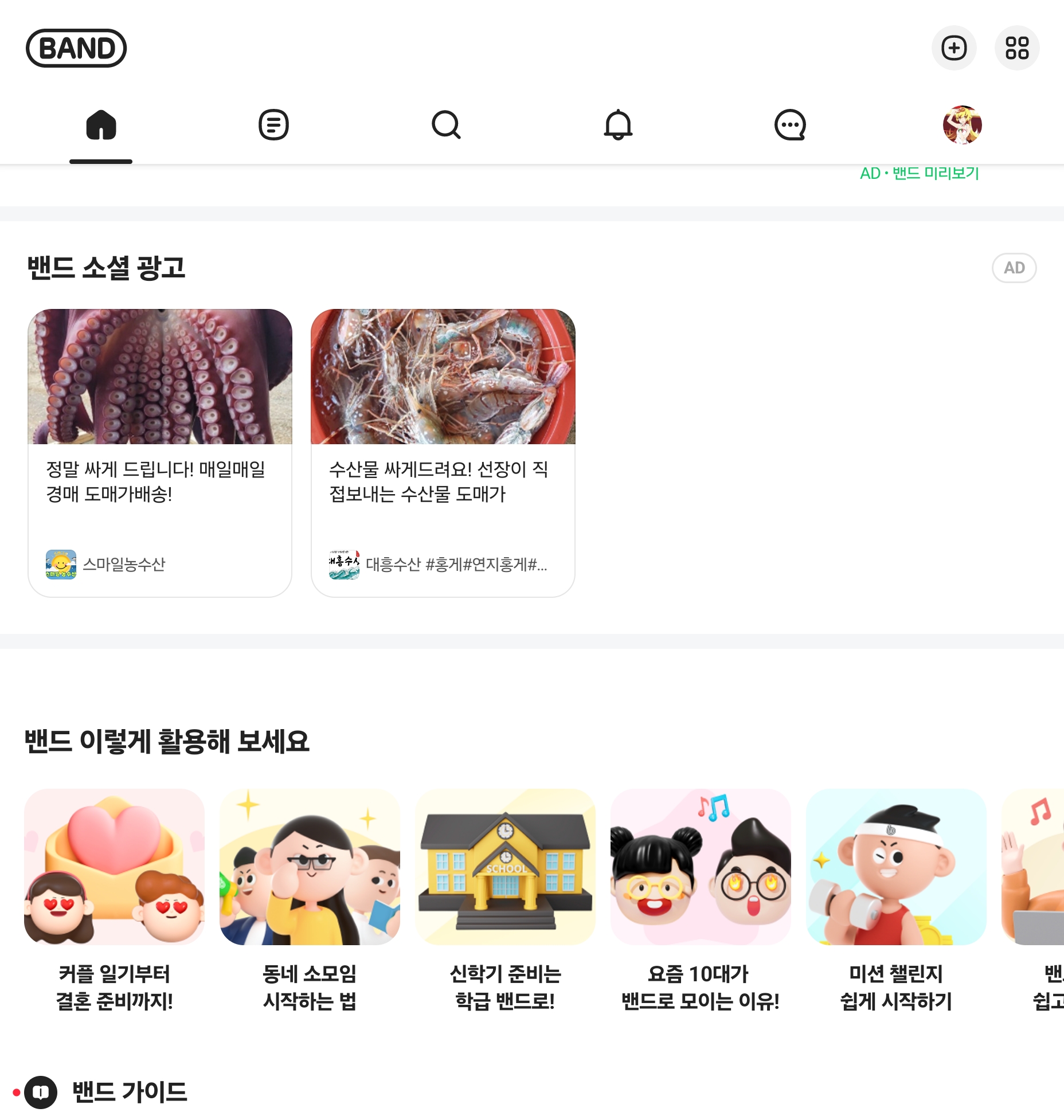Open the chat tab

[790, 125]
